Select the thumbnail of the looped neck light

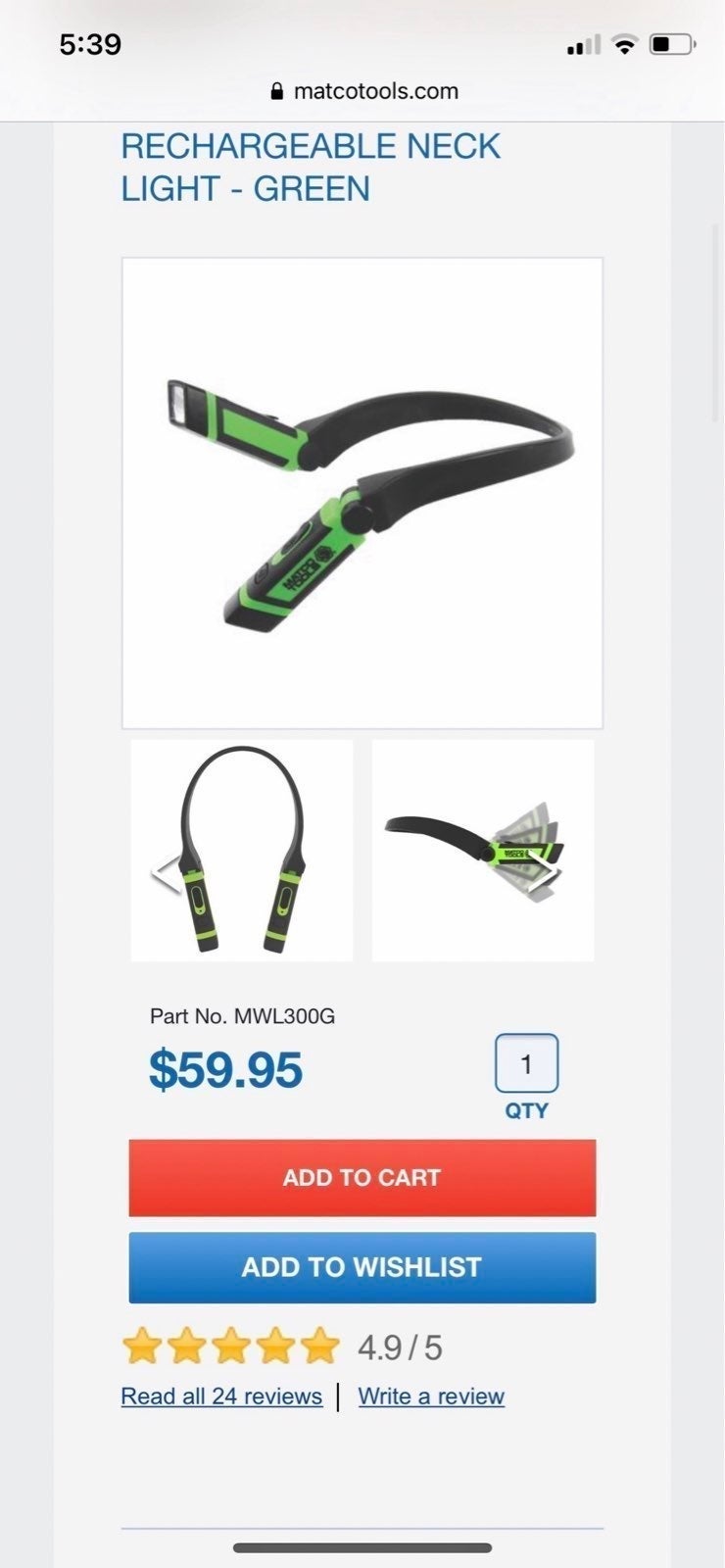pos(242,851)
